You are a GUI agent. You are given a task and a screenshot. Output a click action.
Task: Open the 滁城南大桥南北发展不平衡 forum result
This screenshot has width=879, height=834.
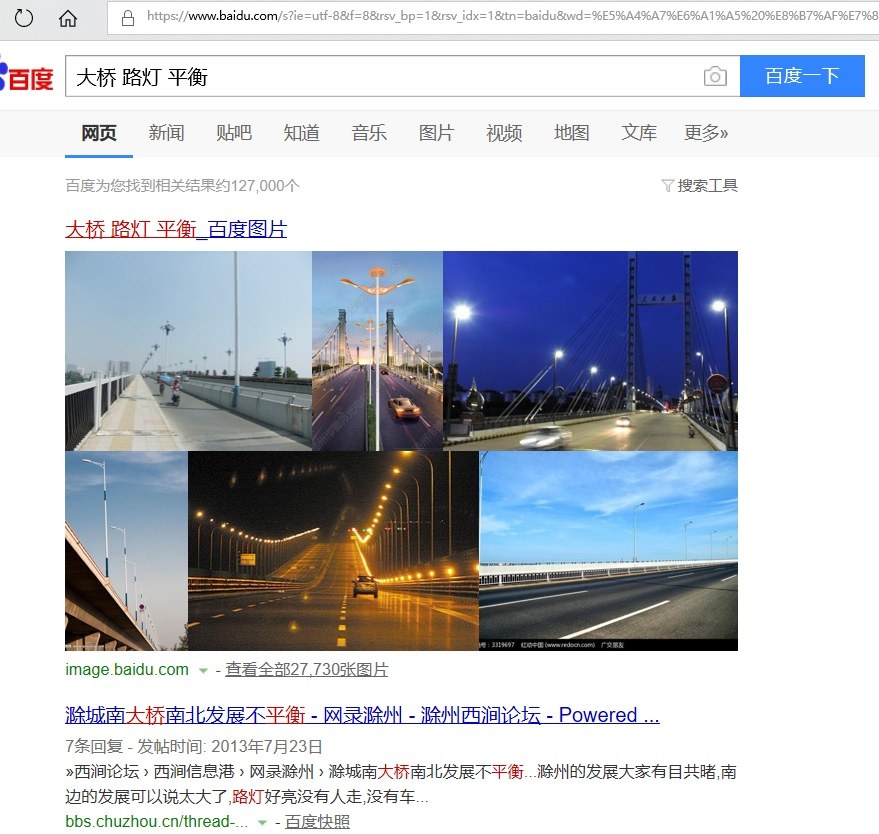(x=362, y=715)
